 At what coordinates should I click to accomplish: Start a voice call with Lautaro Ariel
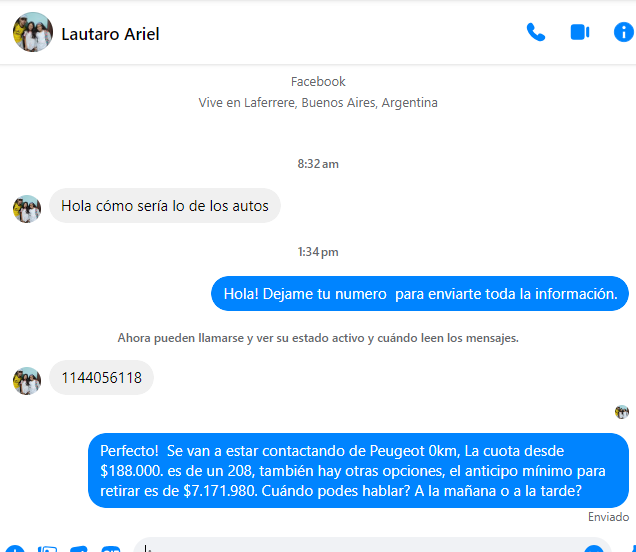click(x=536, y=32)
